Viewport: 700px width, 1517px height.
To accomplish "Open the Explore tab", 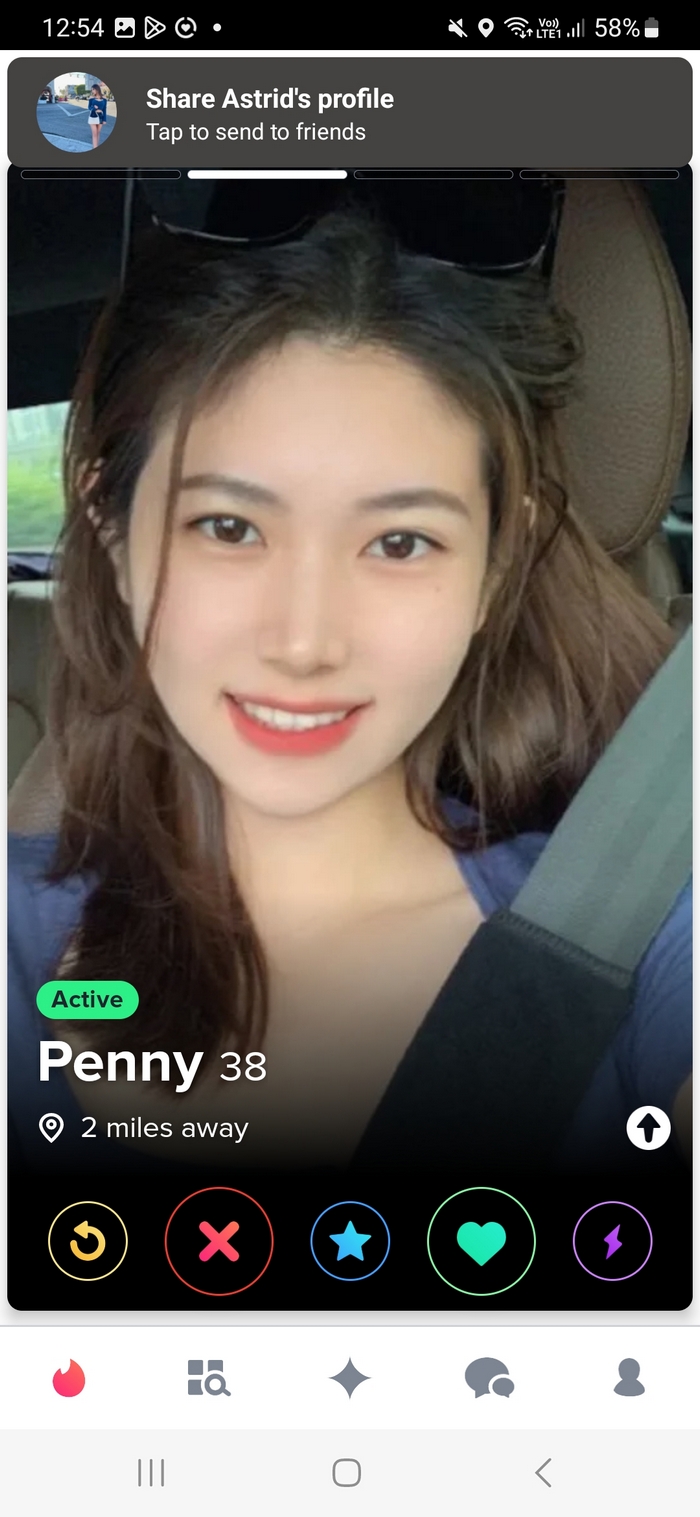I will pos(209,1378).
